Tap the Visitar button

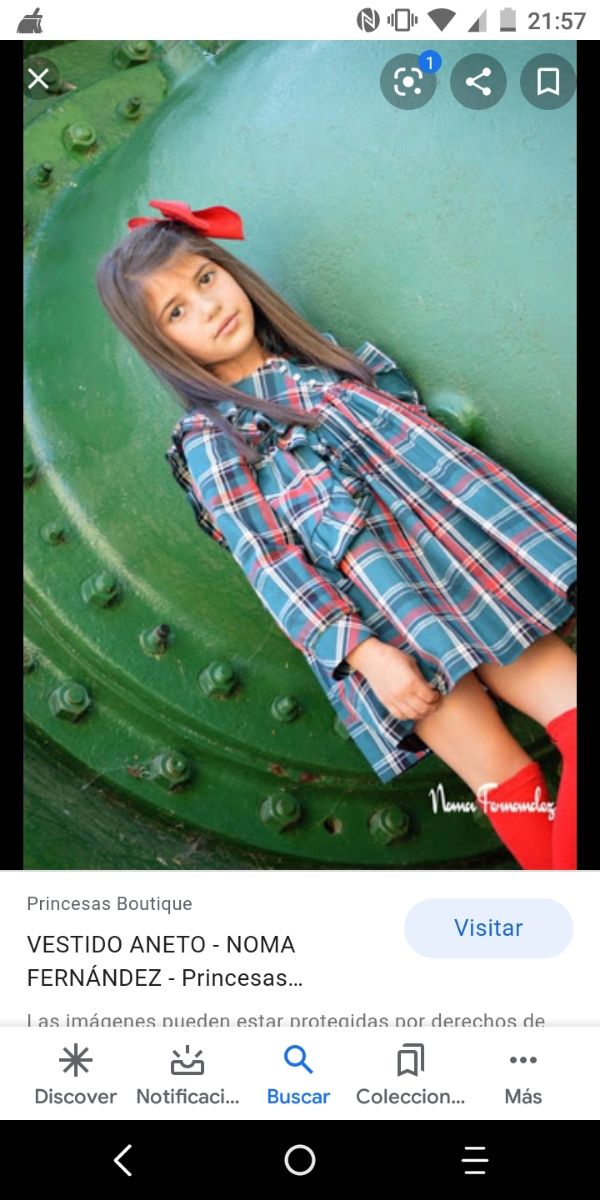click(488, 928)
